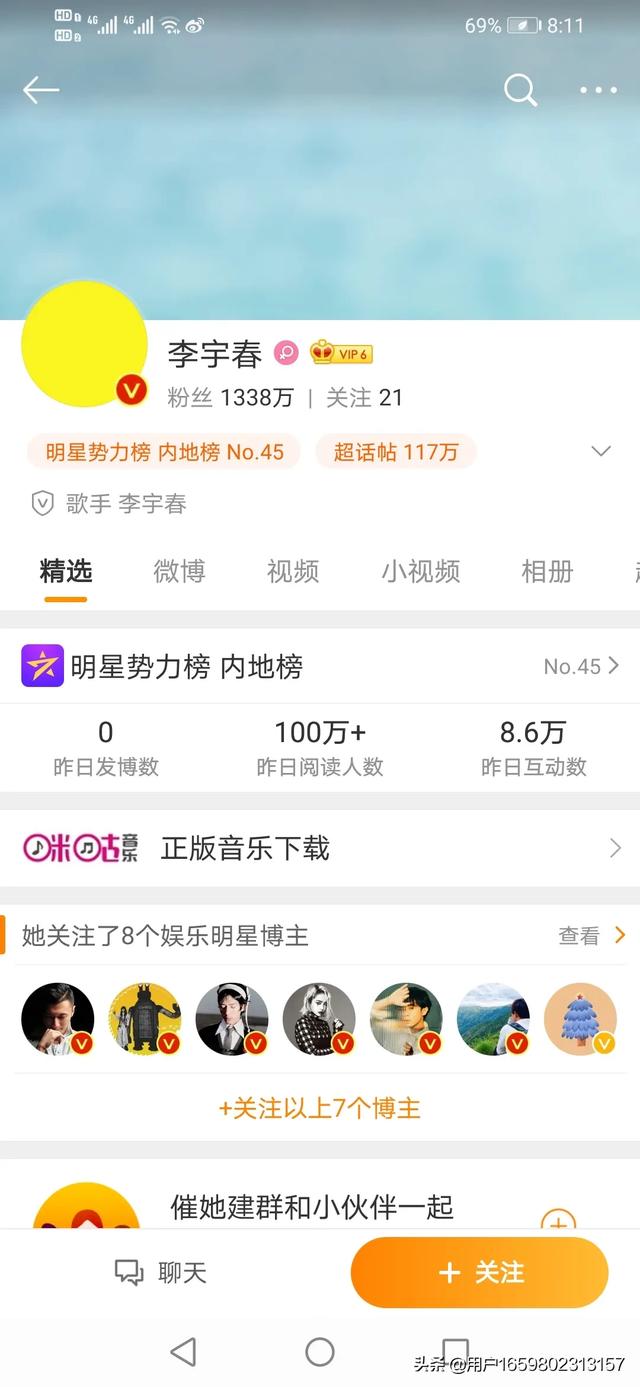Switch to the 视频 tab
640x1387 pixels.
pyautogui.click(x=293, y=571)
